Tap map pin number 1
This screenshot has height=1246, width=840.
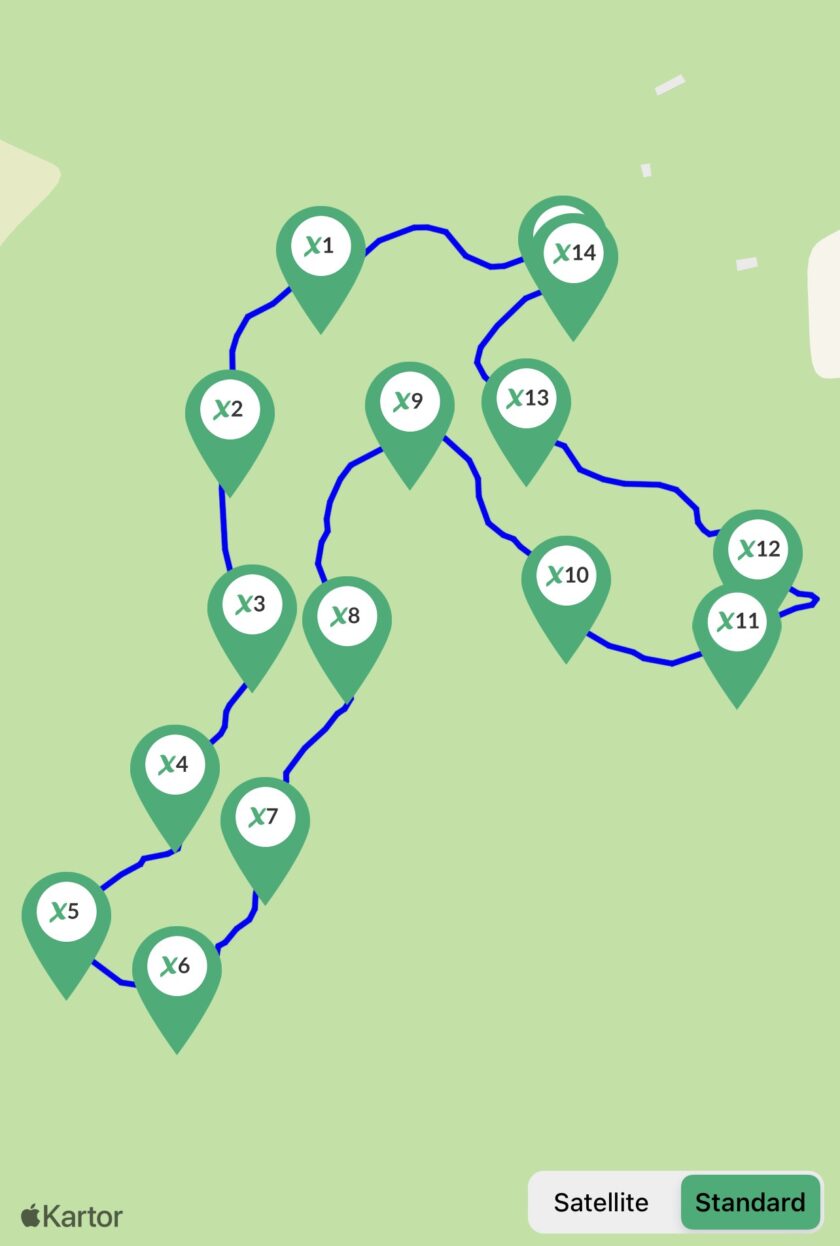tap(320, 246)
